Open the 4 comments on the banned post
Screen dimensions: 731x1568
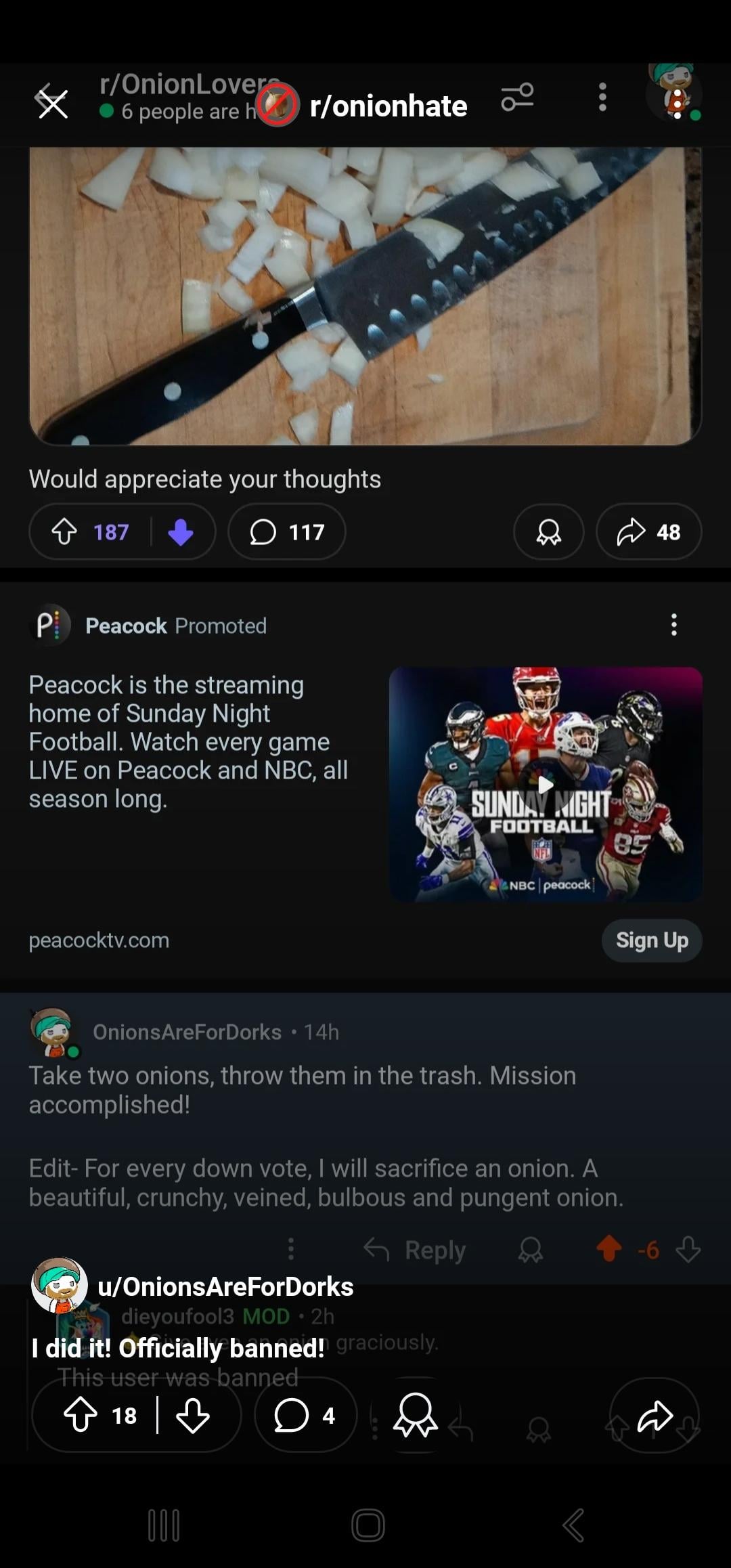pyautogui.click(x=305, y=1416)
